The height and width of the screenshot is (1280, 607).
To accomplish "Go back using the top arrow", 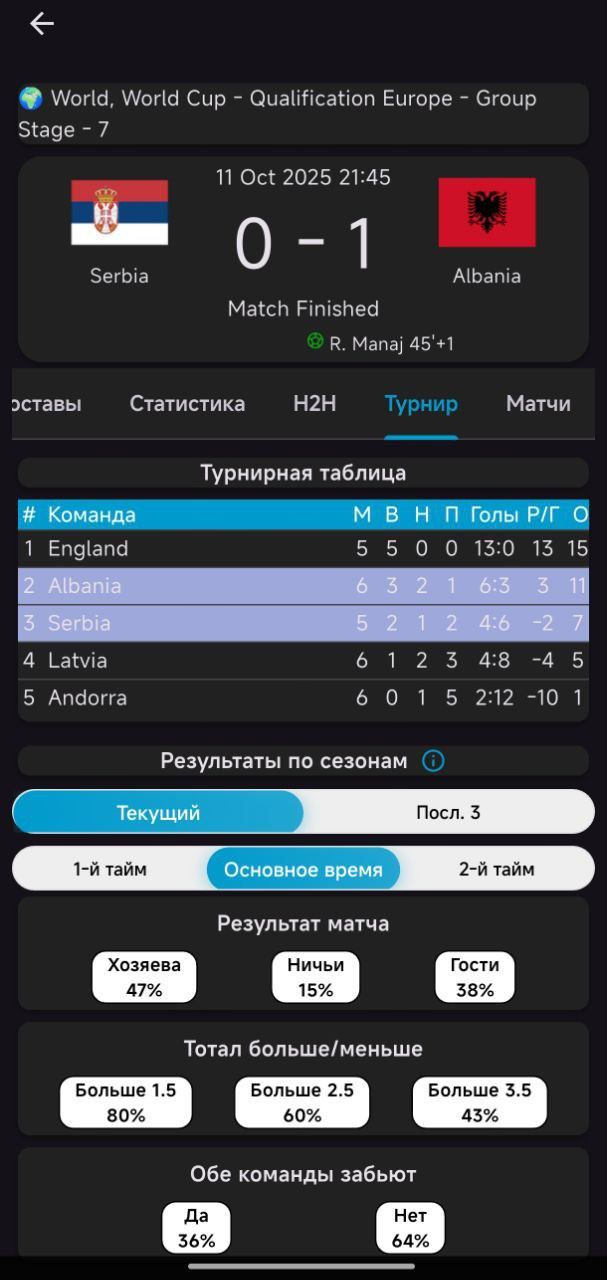I will 42,24.
